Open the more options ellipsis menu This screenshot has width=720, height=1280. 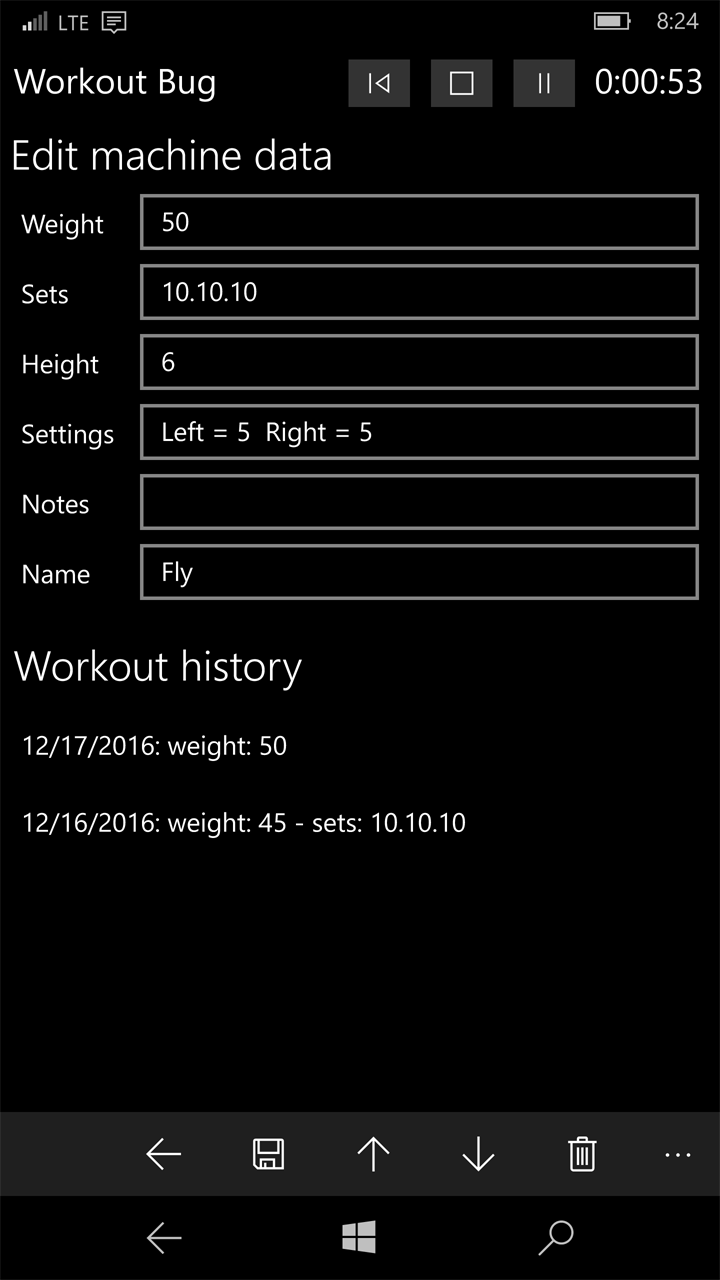click(x=677, y=1154)
